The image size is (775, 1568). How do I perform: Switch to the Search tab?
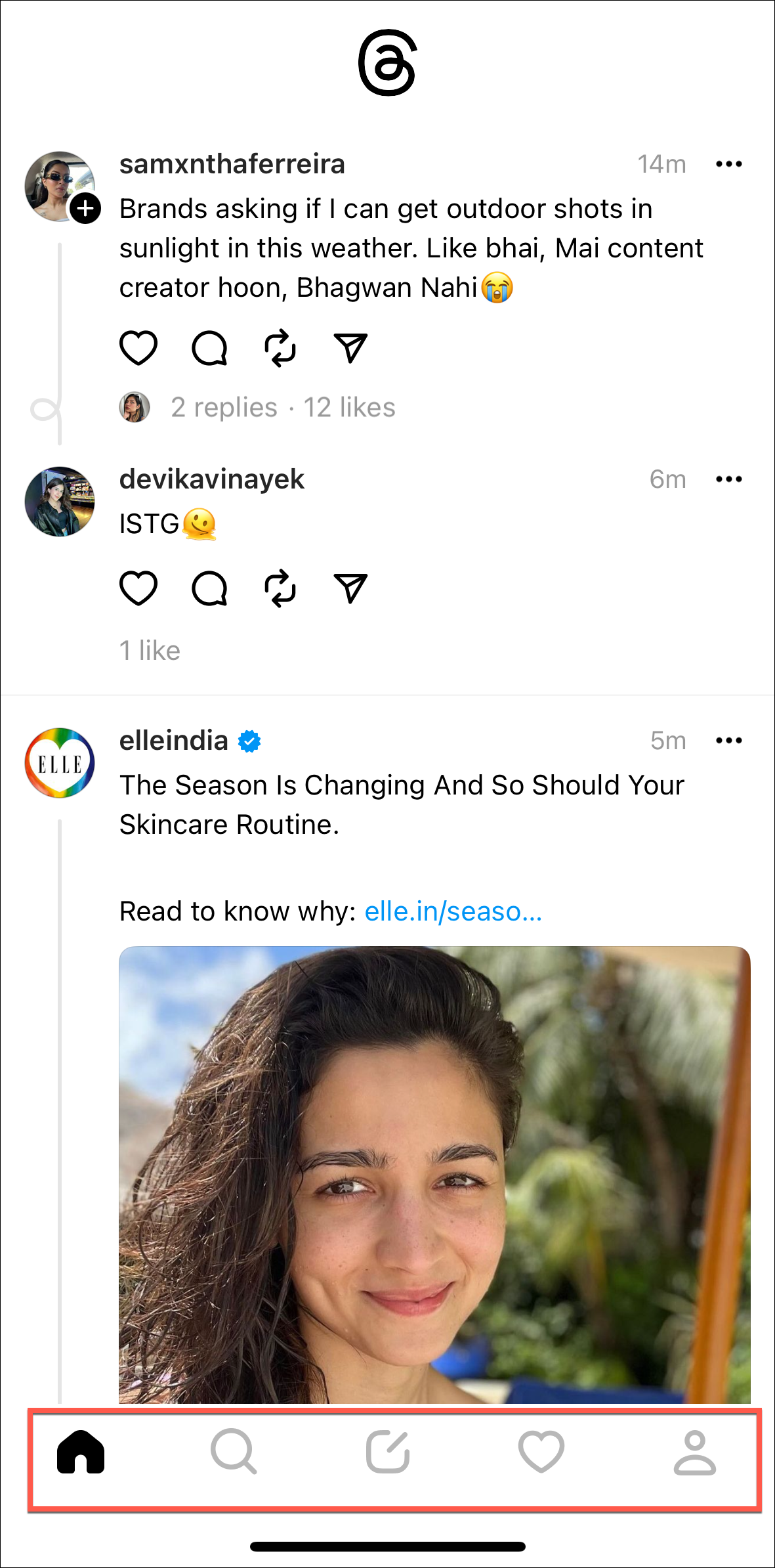(234, 1452)
